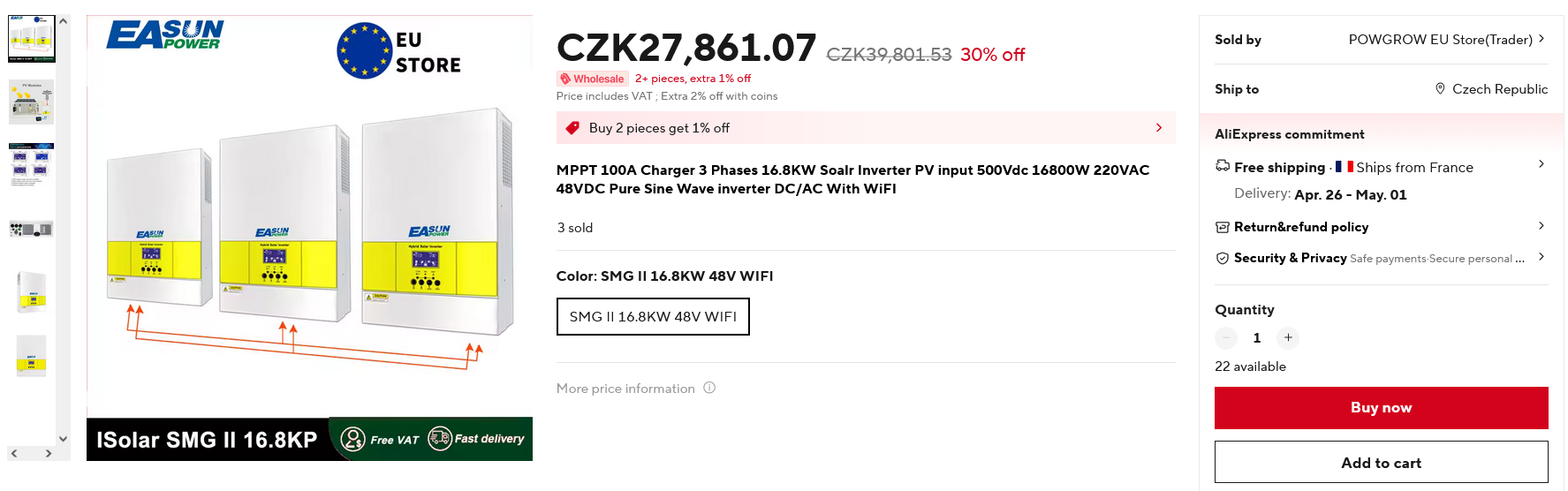Tap the red Buy now button
The width and height of the screenshot is (1568, 491).
1381,408
